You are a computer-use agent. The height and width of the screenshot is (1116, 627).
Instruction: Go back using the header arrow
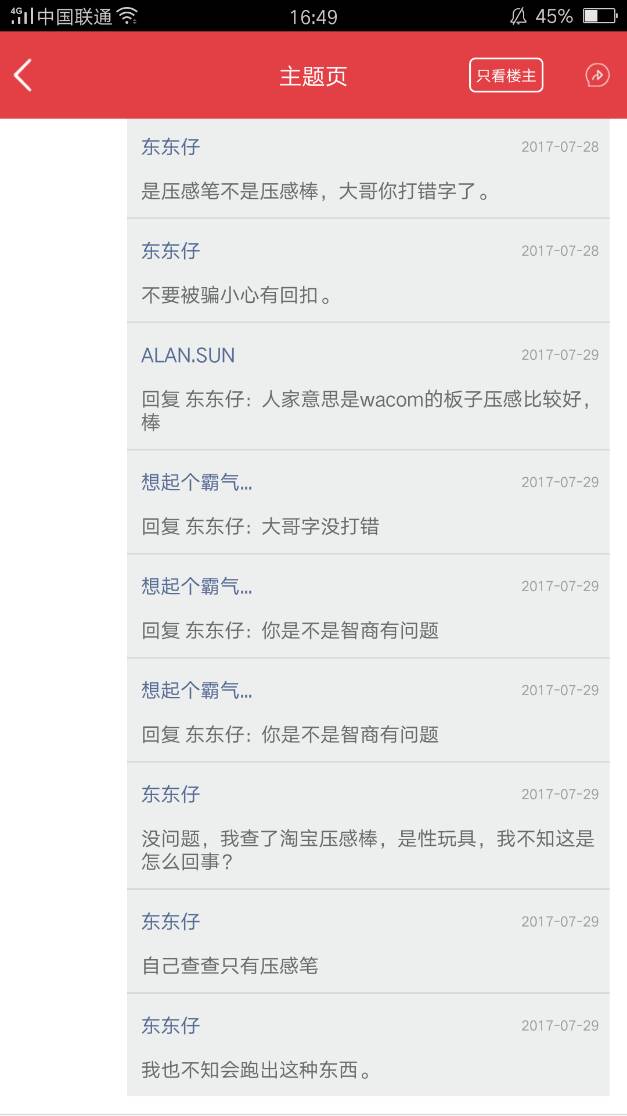click(23, 75)
